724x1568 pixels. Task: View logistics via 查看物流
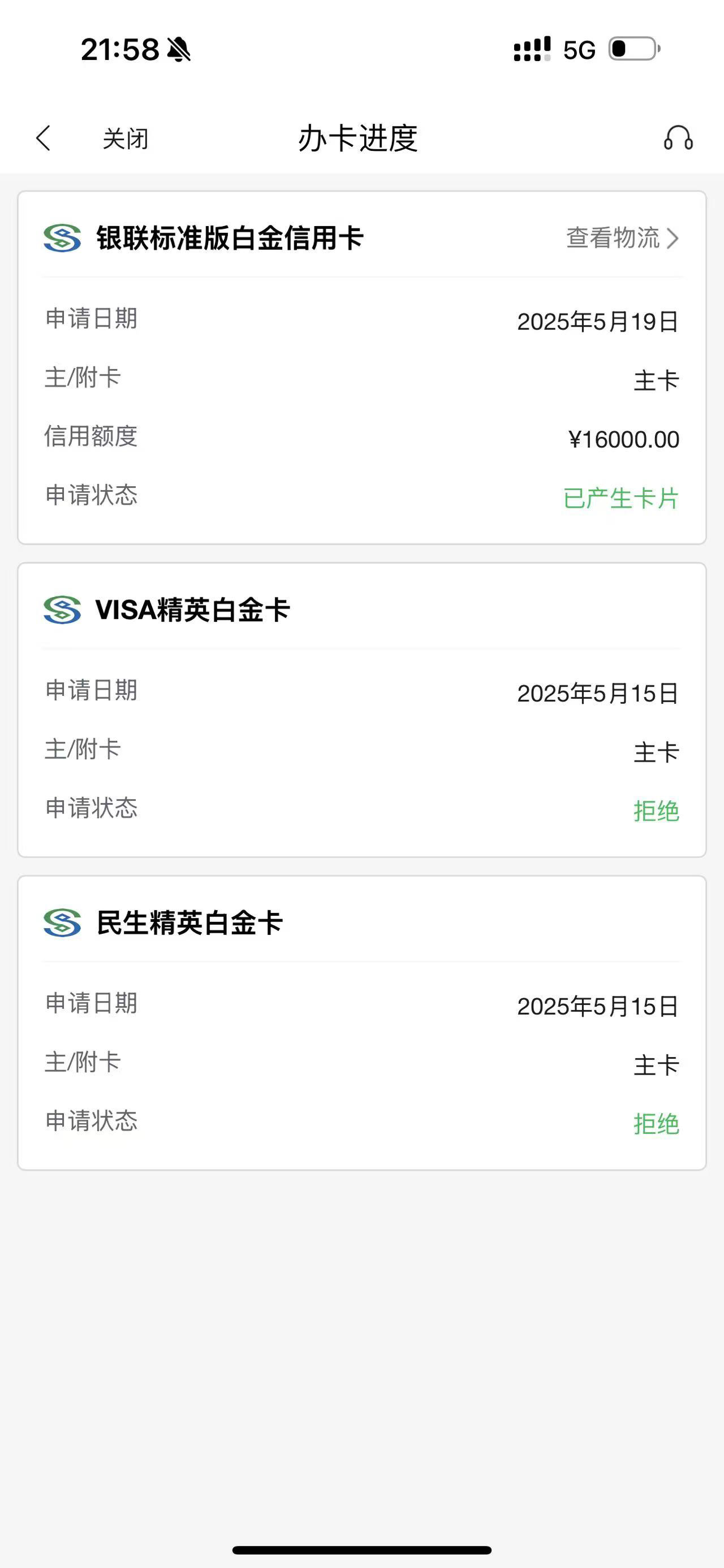point(622,238)
